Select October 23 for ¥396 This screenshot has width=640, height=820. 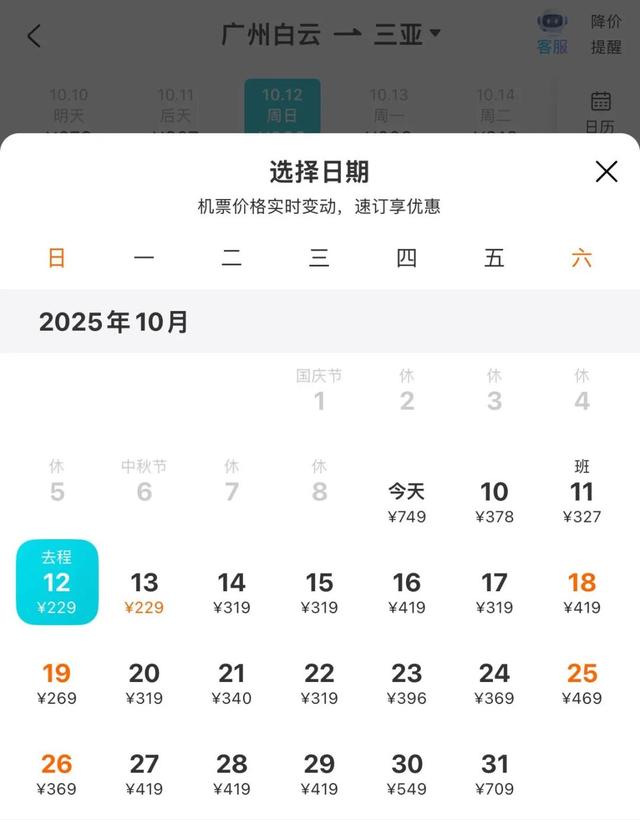(406, 683)
